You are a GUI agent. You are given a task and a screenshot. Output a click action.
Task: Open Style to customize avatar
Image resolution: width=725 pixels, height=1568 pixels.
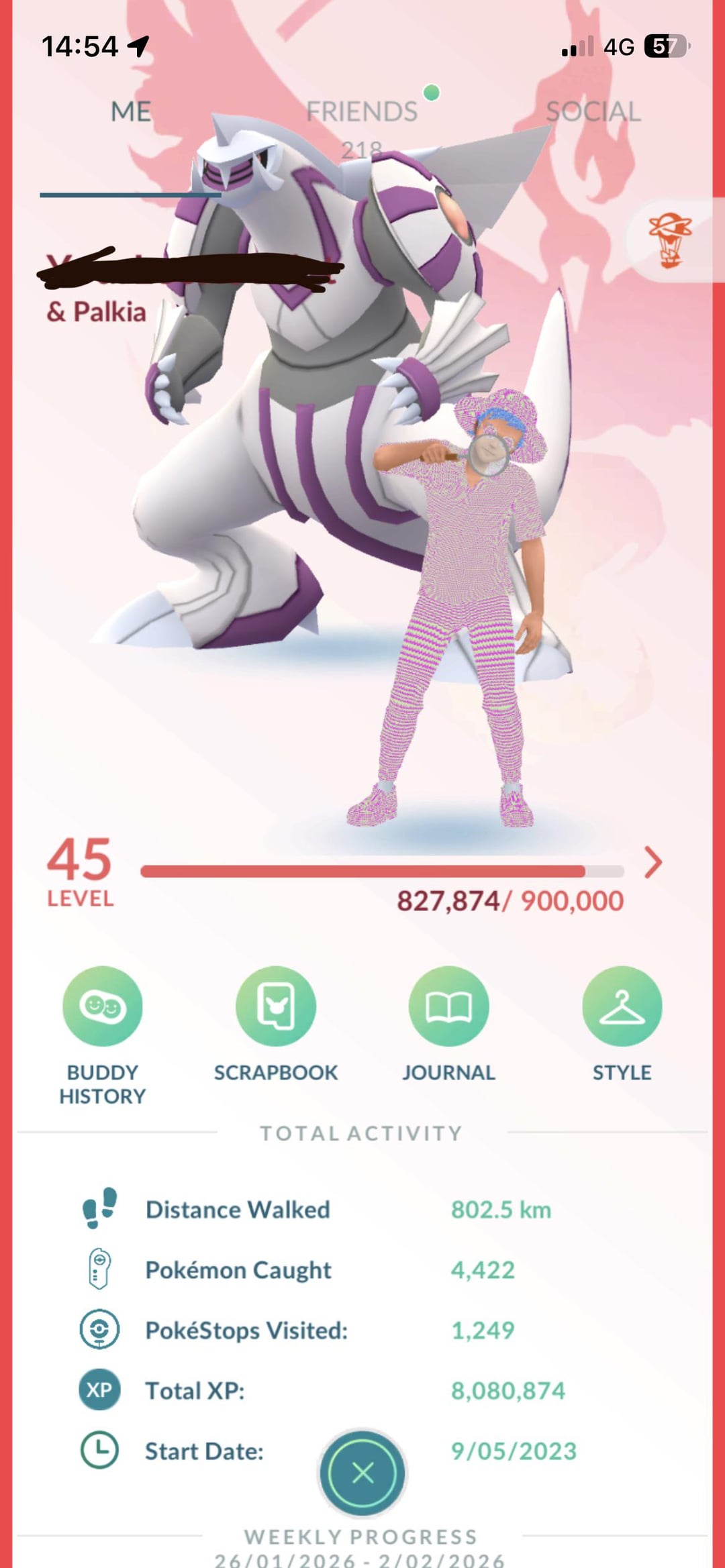point(622,1006)
